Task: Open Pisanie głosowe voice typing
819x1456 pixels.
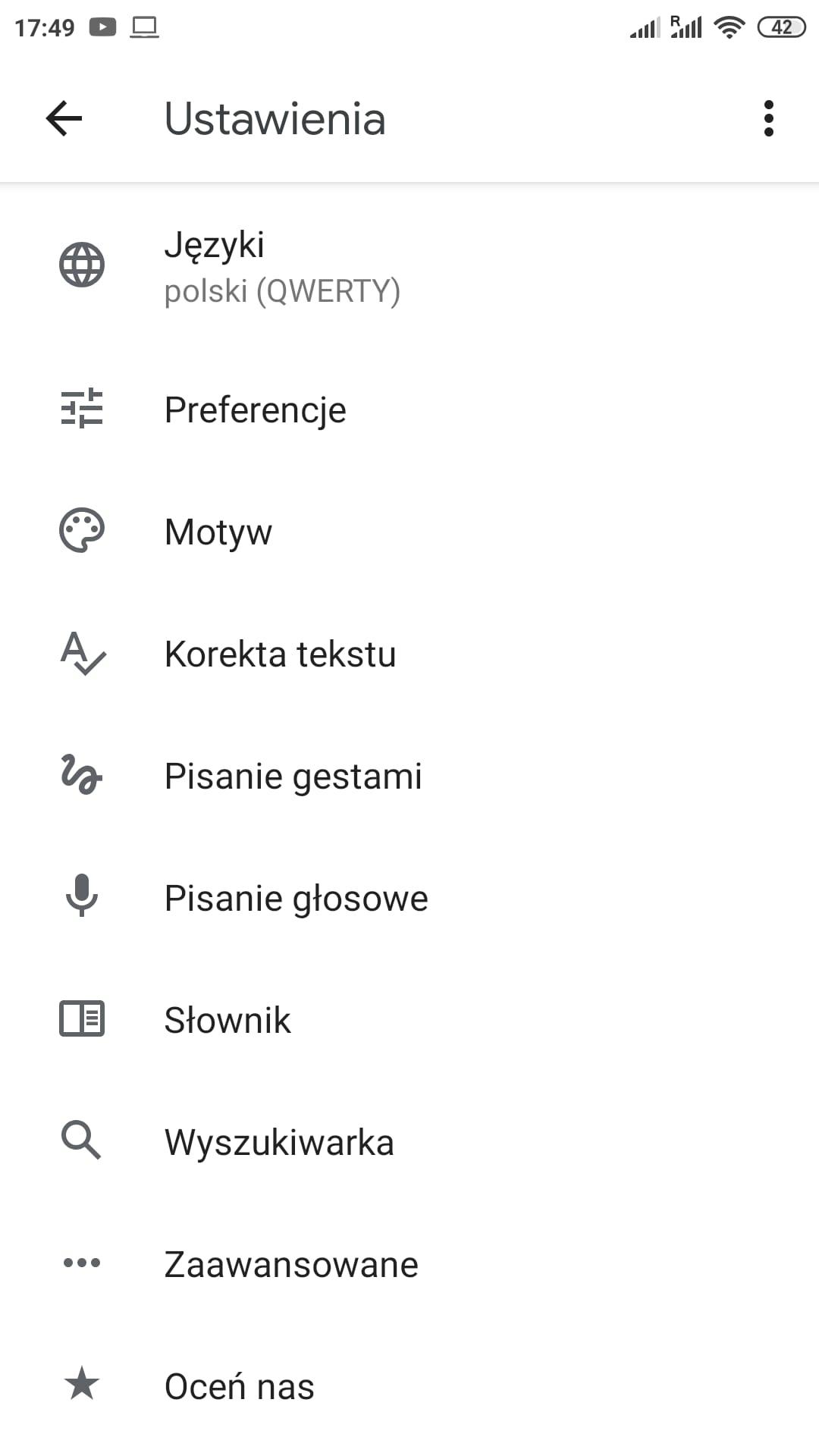Action: 296,898
